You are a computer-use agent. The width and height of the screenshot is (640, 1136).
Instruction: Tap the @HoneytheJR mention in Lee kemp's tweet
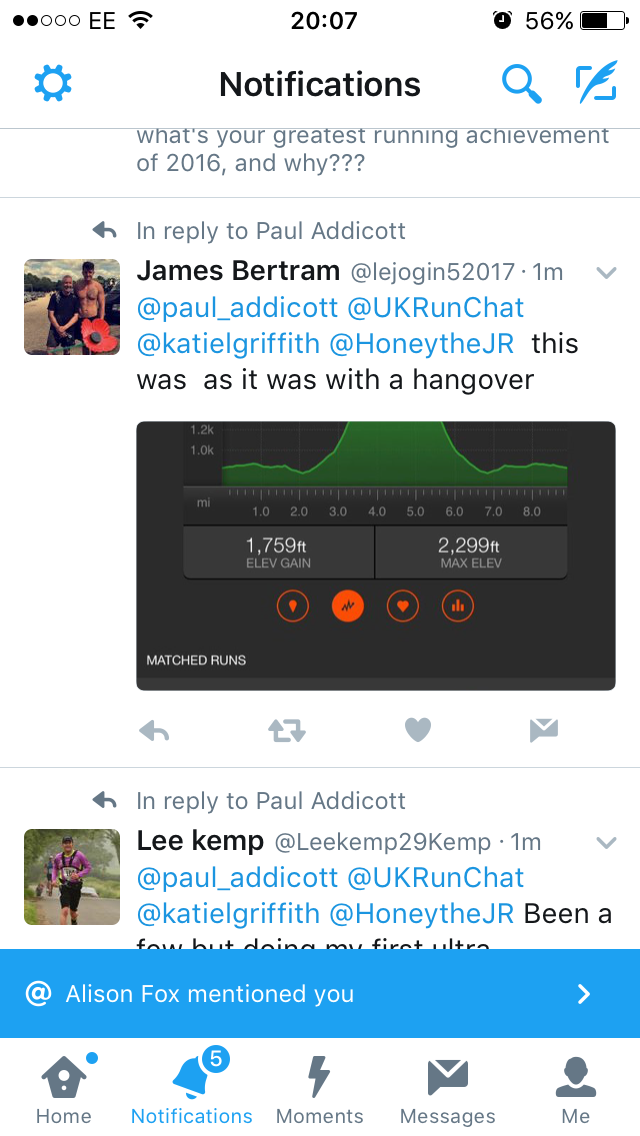pos(421,913)
